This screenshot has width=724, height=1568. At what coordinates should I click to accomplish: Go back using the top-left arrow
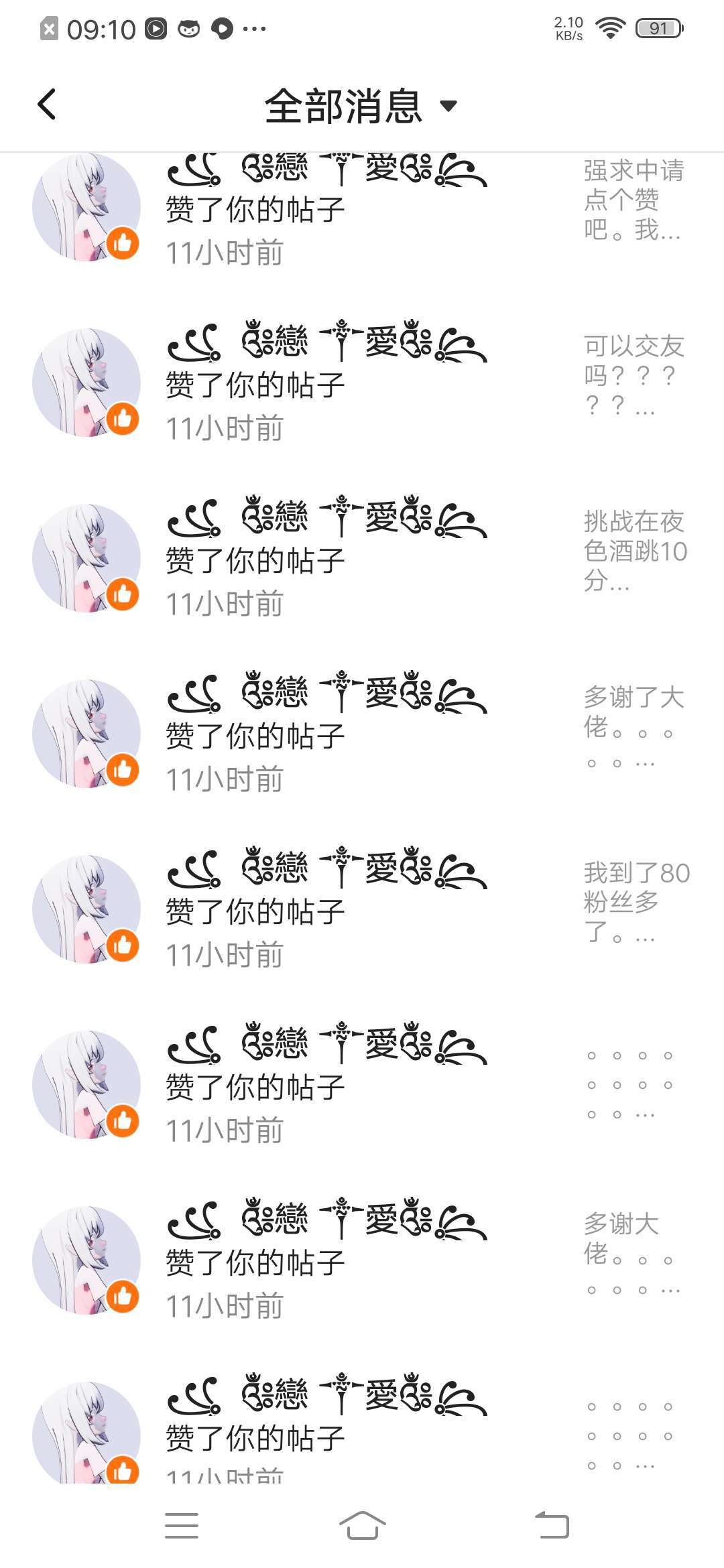click(47, 105)
